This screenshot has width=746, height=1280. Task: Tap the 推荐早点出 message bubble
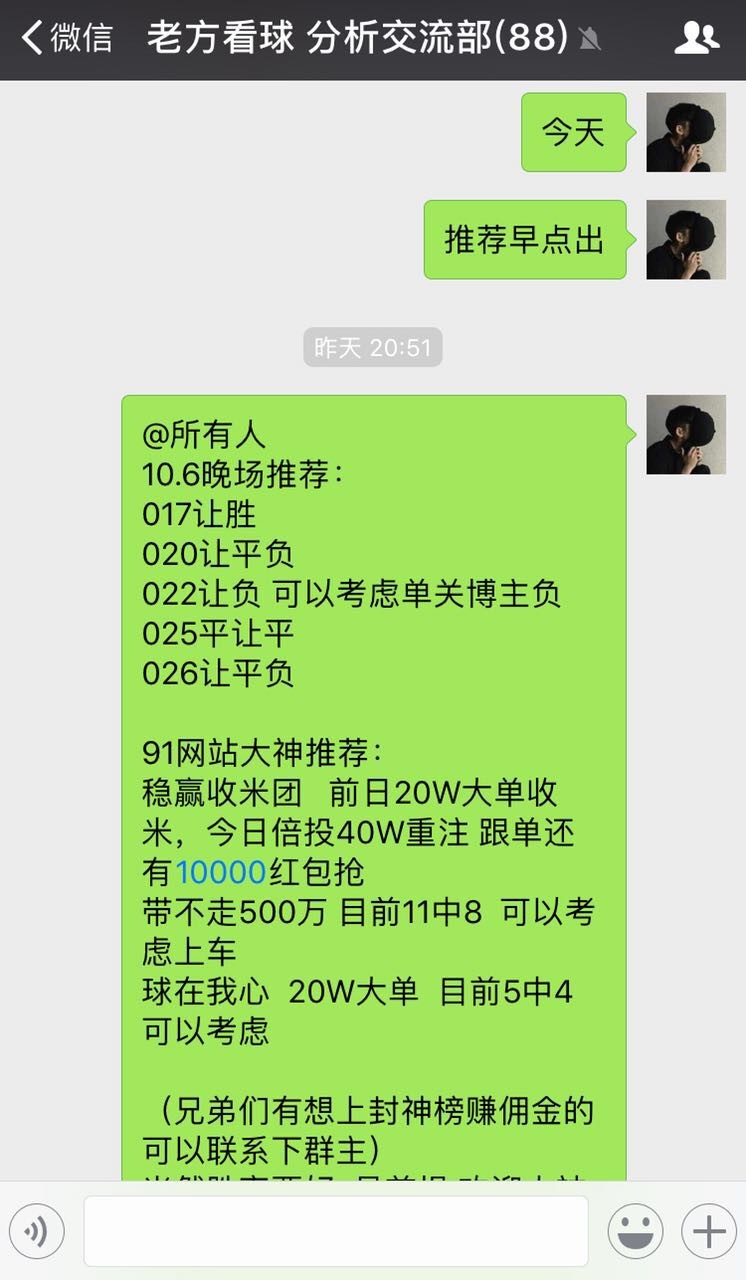pyautogui.click(x=524, y=240)
